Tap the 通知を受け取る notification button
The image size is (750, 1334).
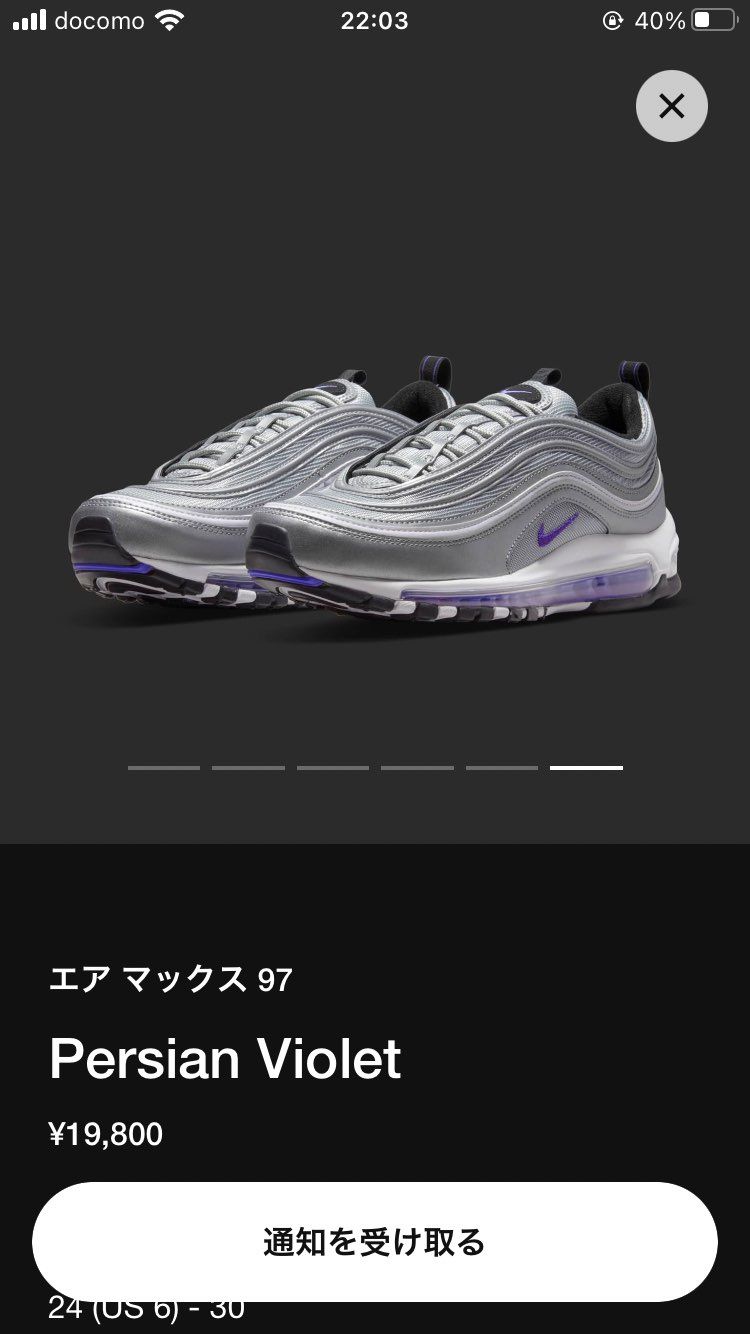tap(375, 1241)
